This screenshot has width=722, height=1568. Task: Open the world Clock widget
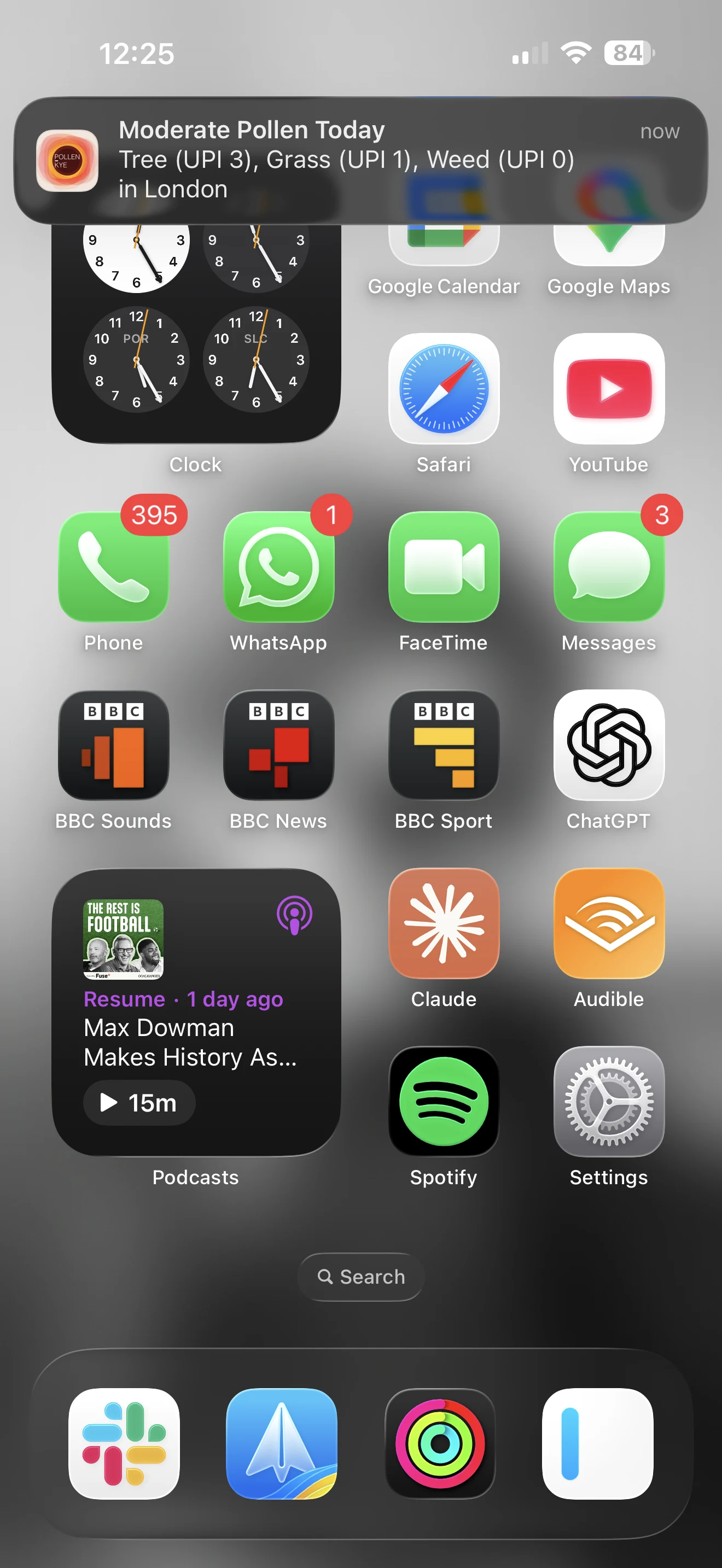pyautogui.click(x=196, y=332)
